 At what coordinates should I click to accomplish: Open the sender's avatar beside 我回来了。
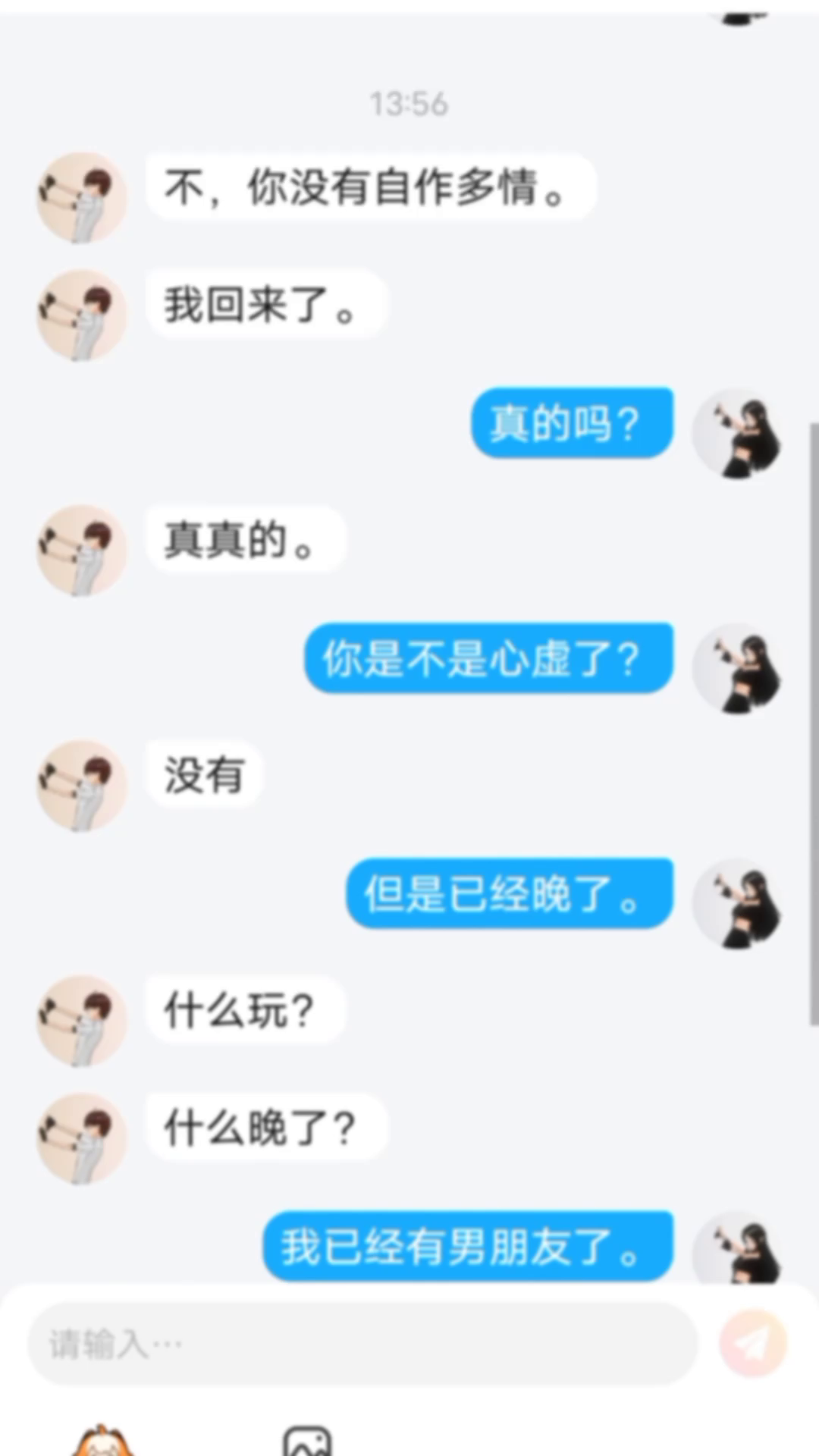(x=82, y=315)
